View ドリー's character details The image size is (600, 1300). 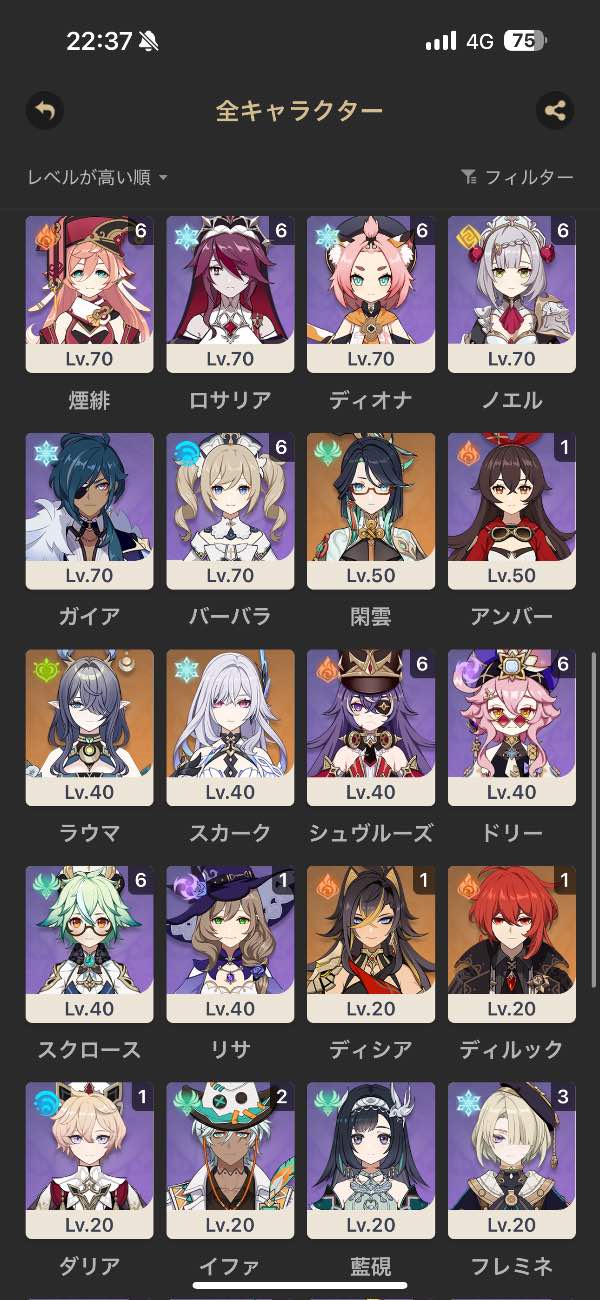coord(512,727)
